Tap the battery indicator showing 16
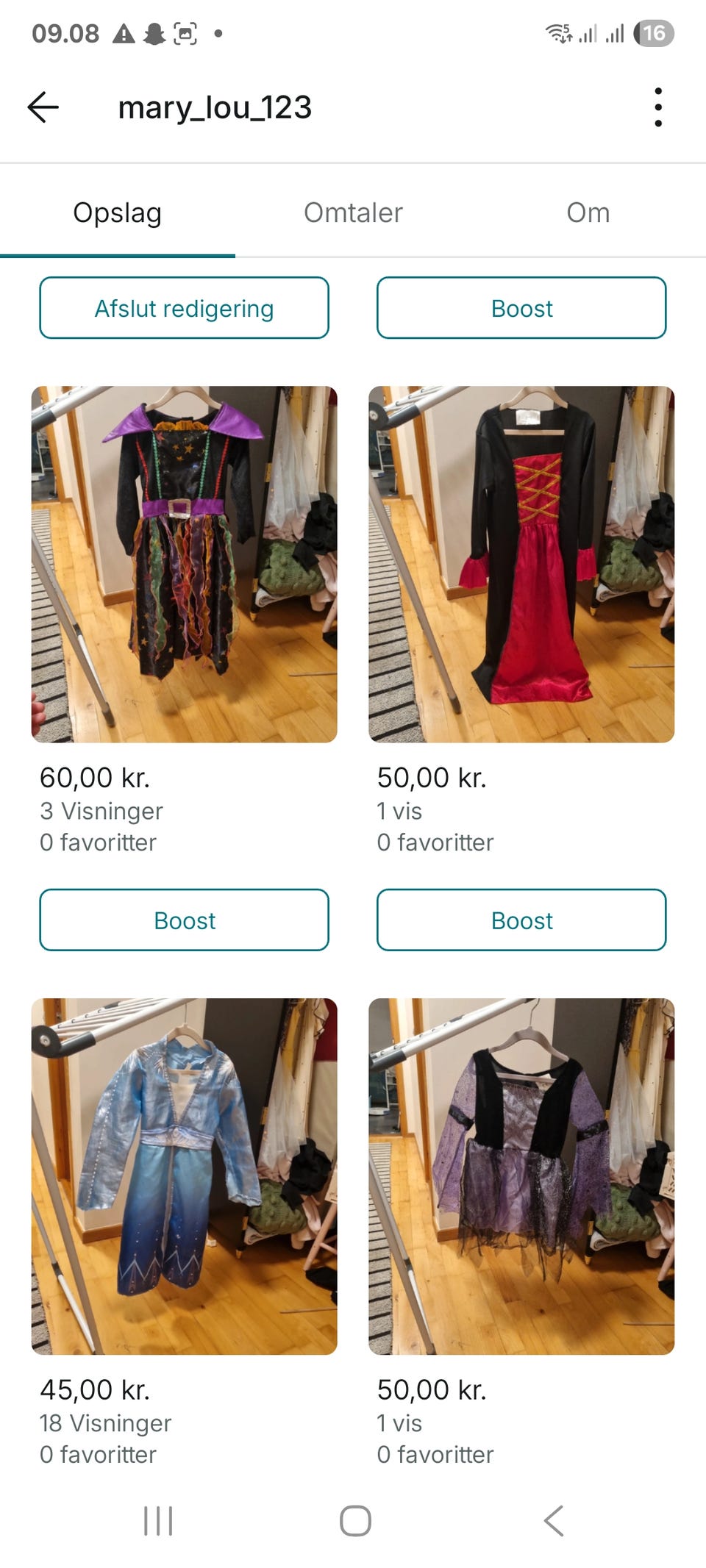Screen dimensions: 706x1568 point(655,33)
